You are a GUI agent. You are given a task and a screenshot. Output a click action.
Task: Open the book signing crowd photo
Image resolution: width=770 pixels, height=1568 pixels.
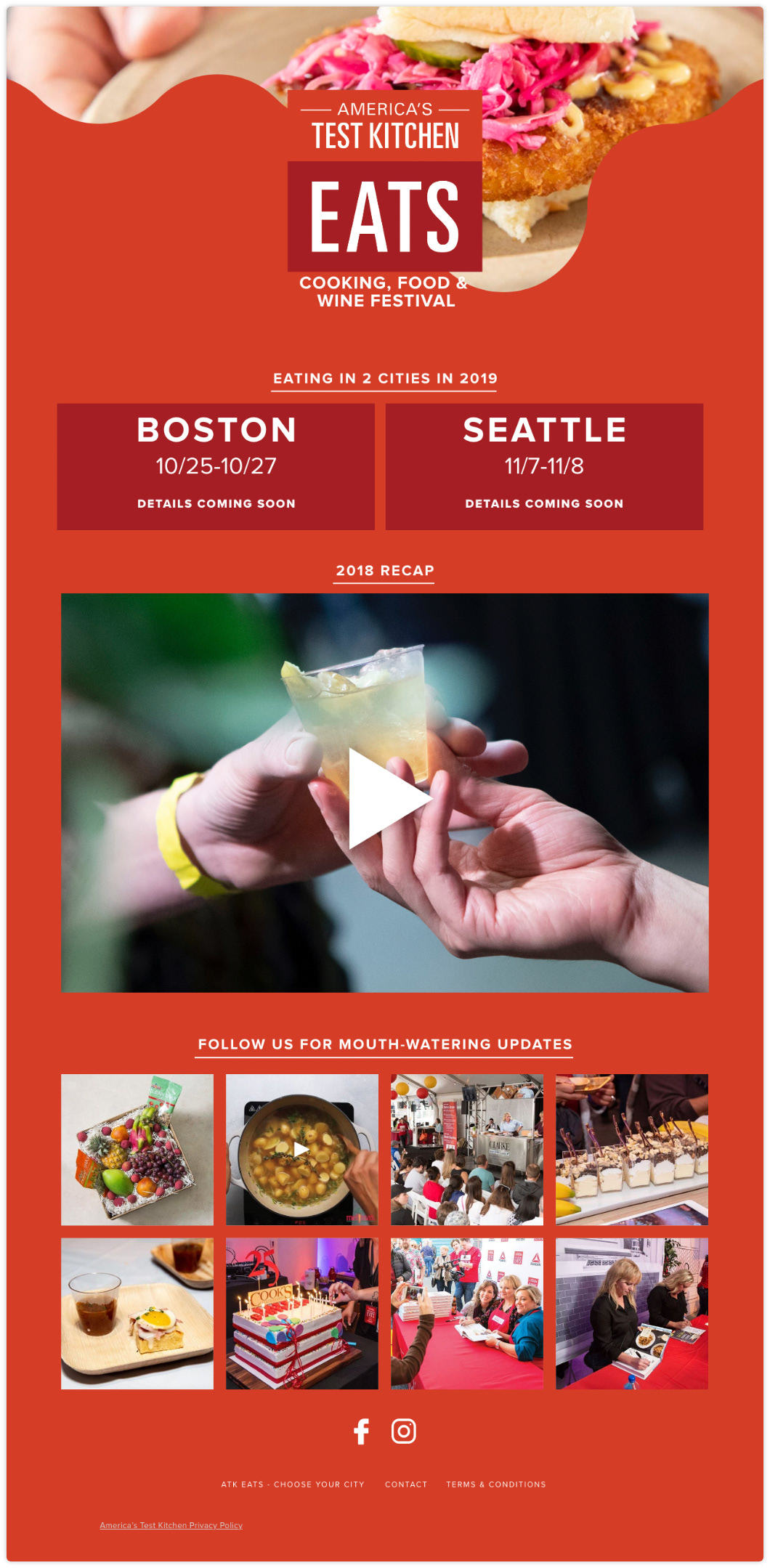[x=467, y=1314]
